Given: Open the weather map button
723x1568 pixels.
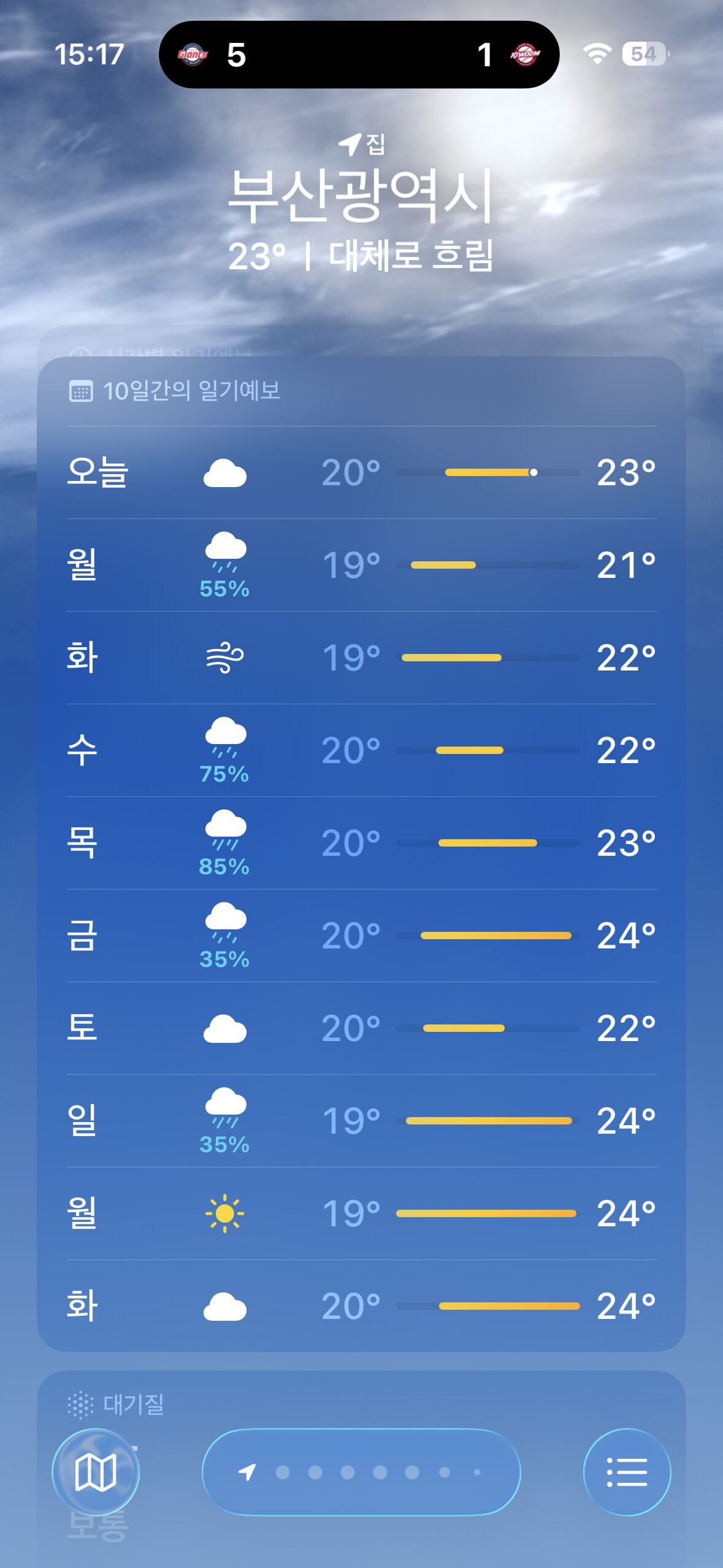Looking at the screenshot, I should pos(96,1472).
